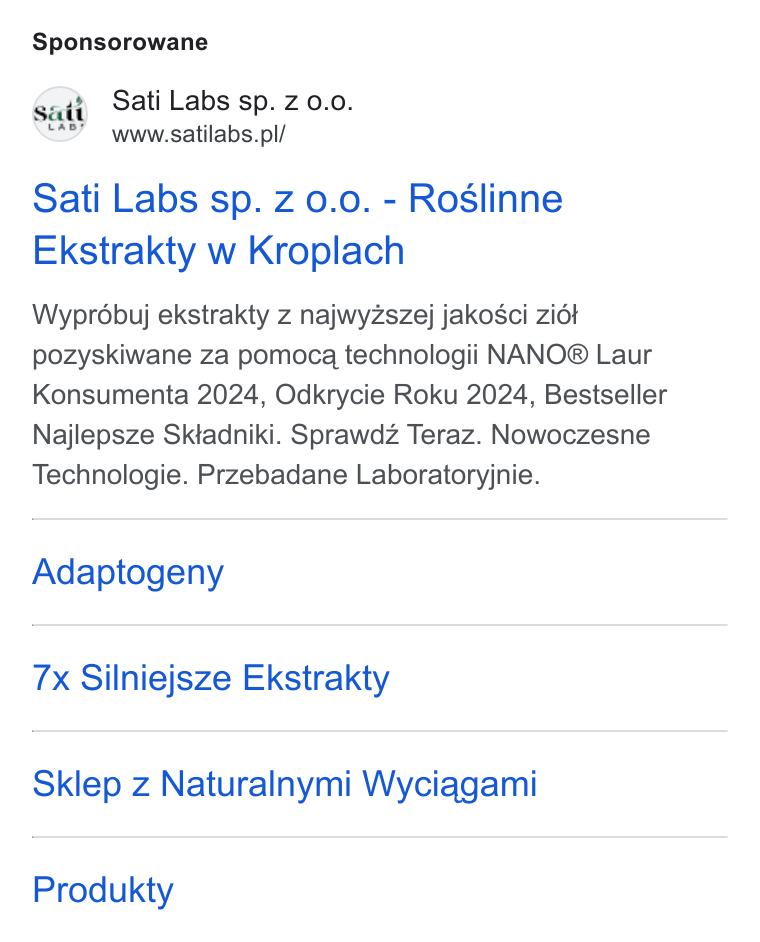Tap the www.satilabs.pl site address
Viewport: 760px width, 942px height.
tap(198, 134)
